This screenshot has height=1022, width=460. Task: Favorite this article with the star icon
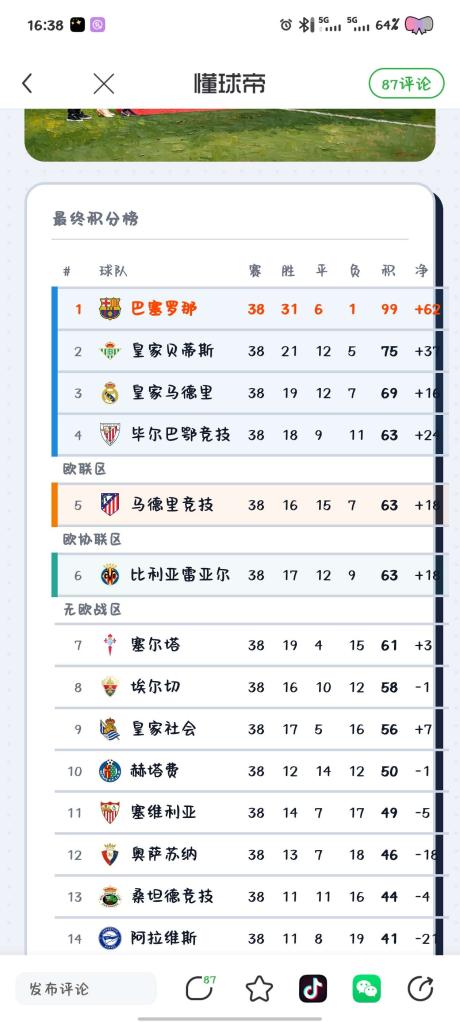(259, 989)
